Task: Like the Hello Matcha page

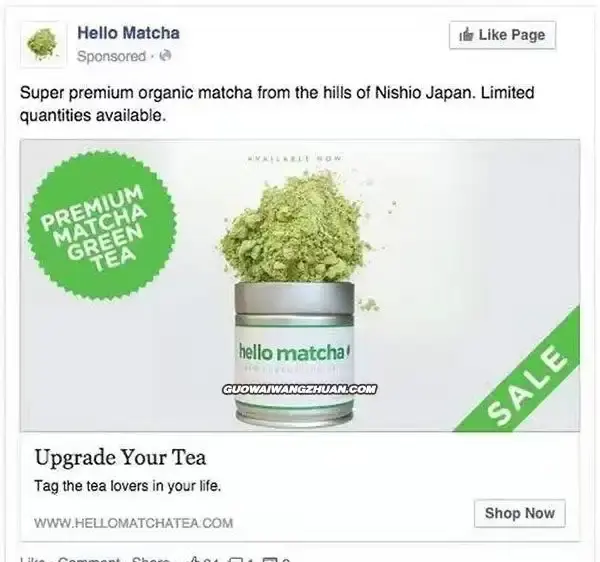Action: pyautogui.click(x=502, y=35)
